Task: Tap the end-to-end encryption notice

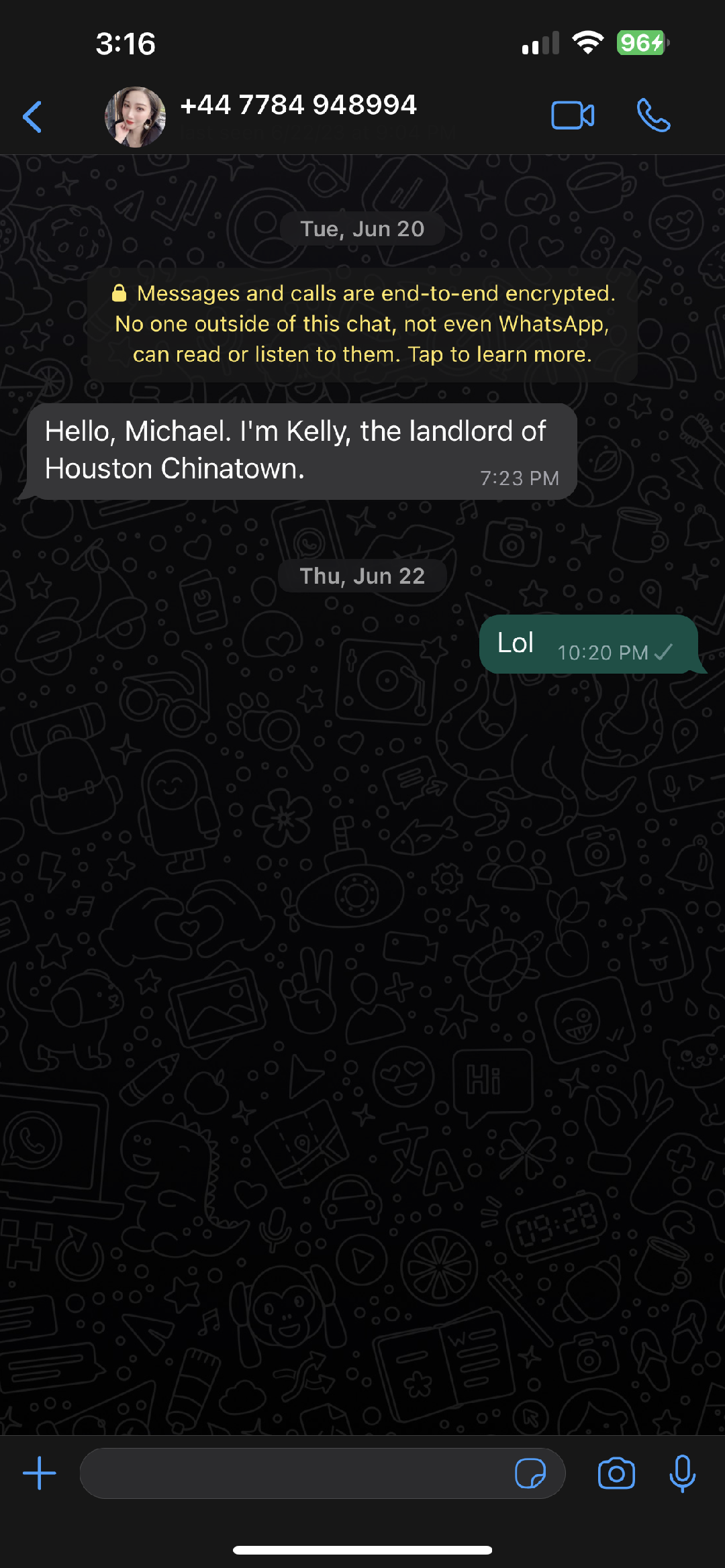Action: point(362,324)
